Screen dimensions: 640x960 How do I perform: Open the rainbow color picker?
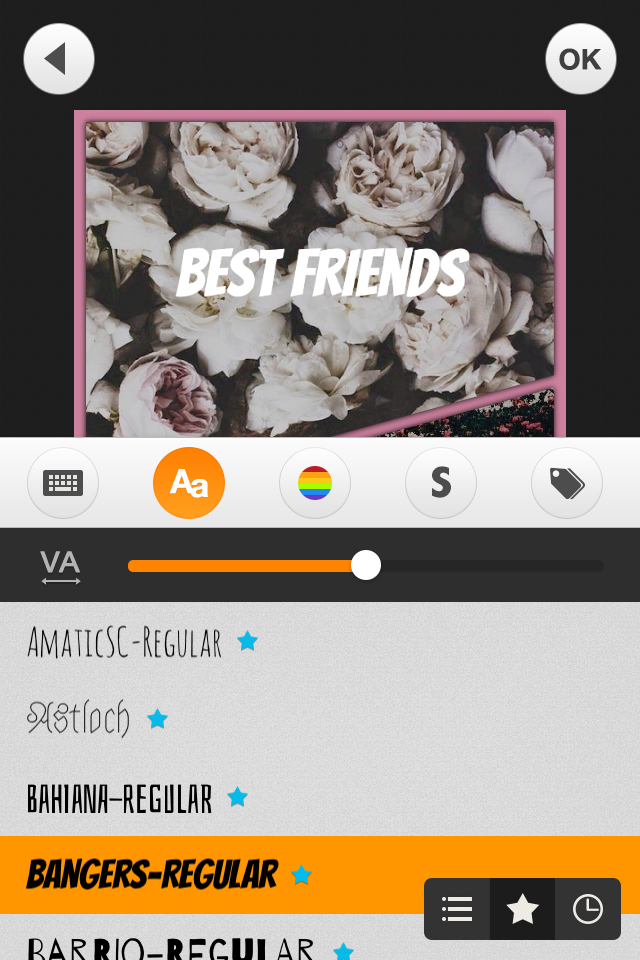tap(315, 483)
